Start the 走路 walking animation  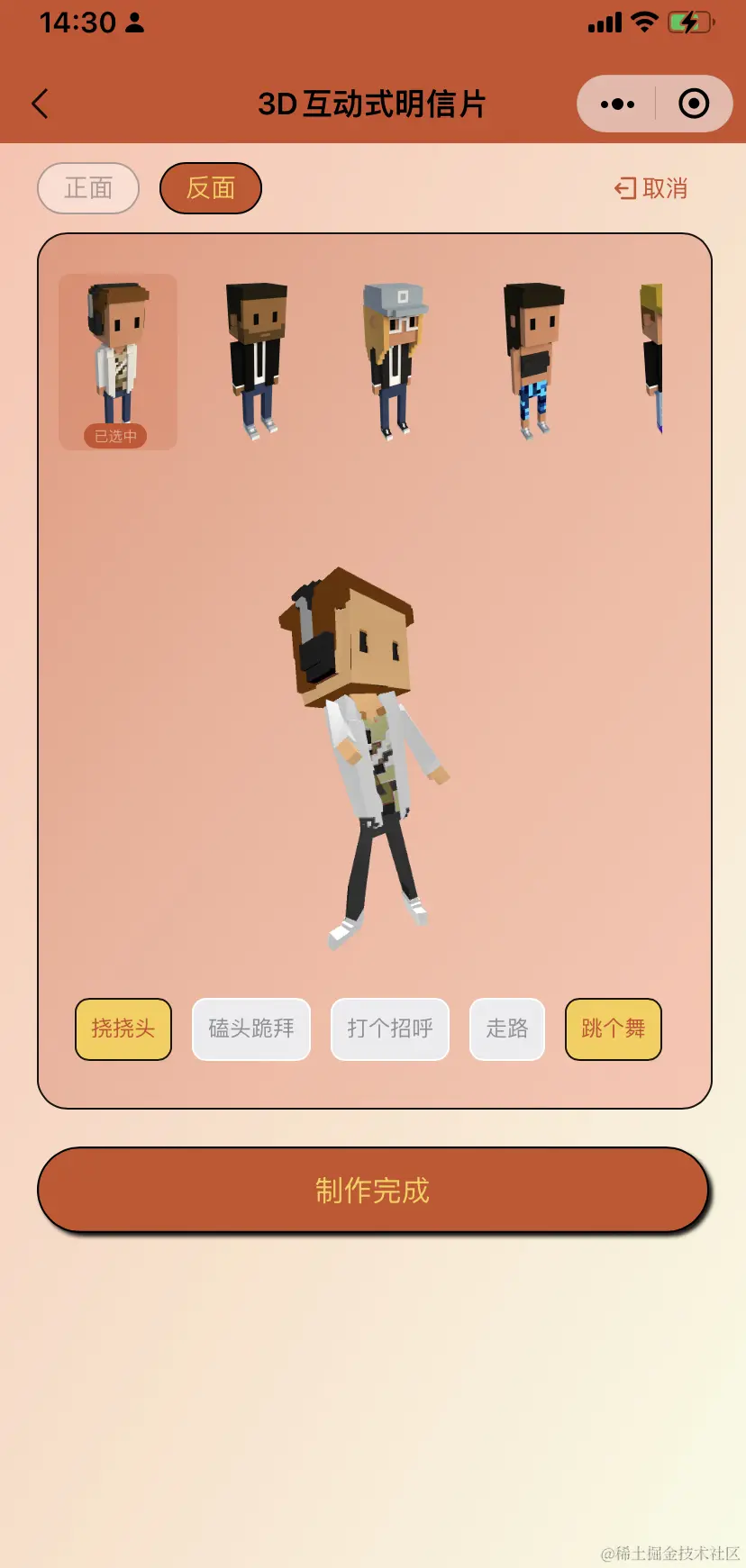[507, 1029]
